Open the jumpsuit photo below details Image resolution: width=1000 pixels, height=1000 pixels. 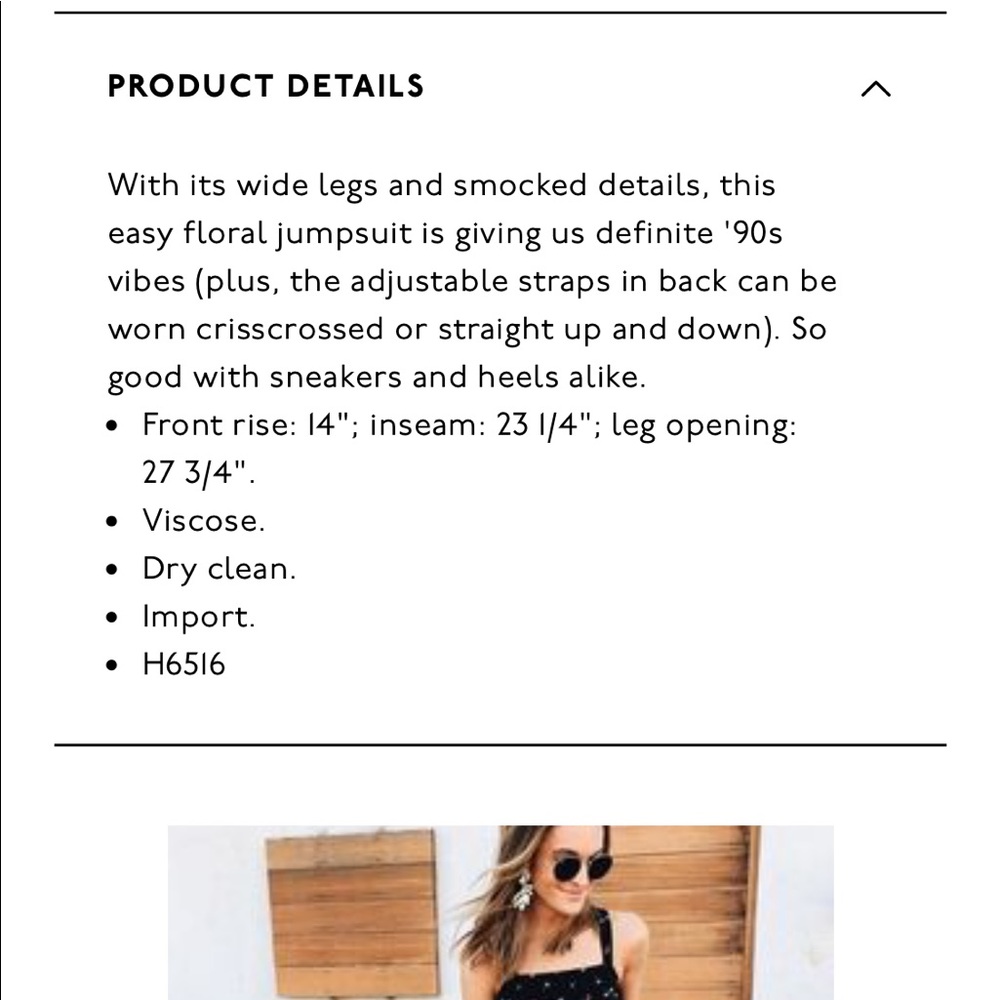point(500,911)
